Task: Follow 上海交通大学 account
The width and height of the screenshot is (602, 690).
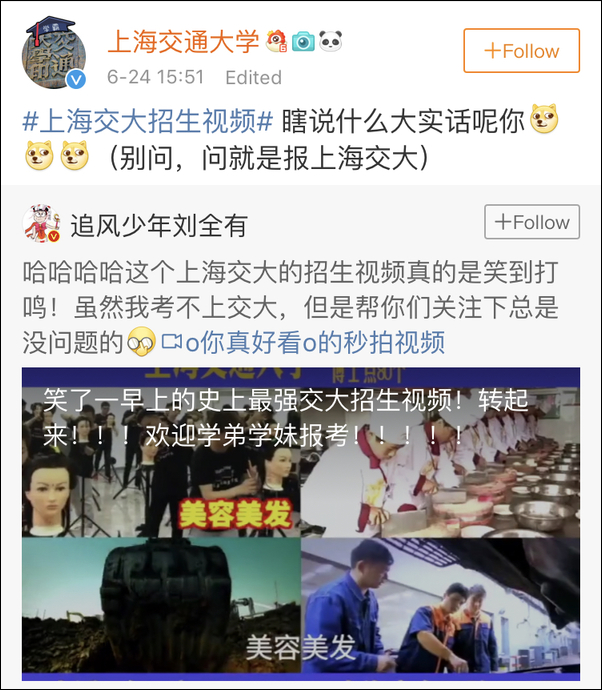Action: tap(521, 51)
